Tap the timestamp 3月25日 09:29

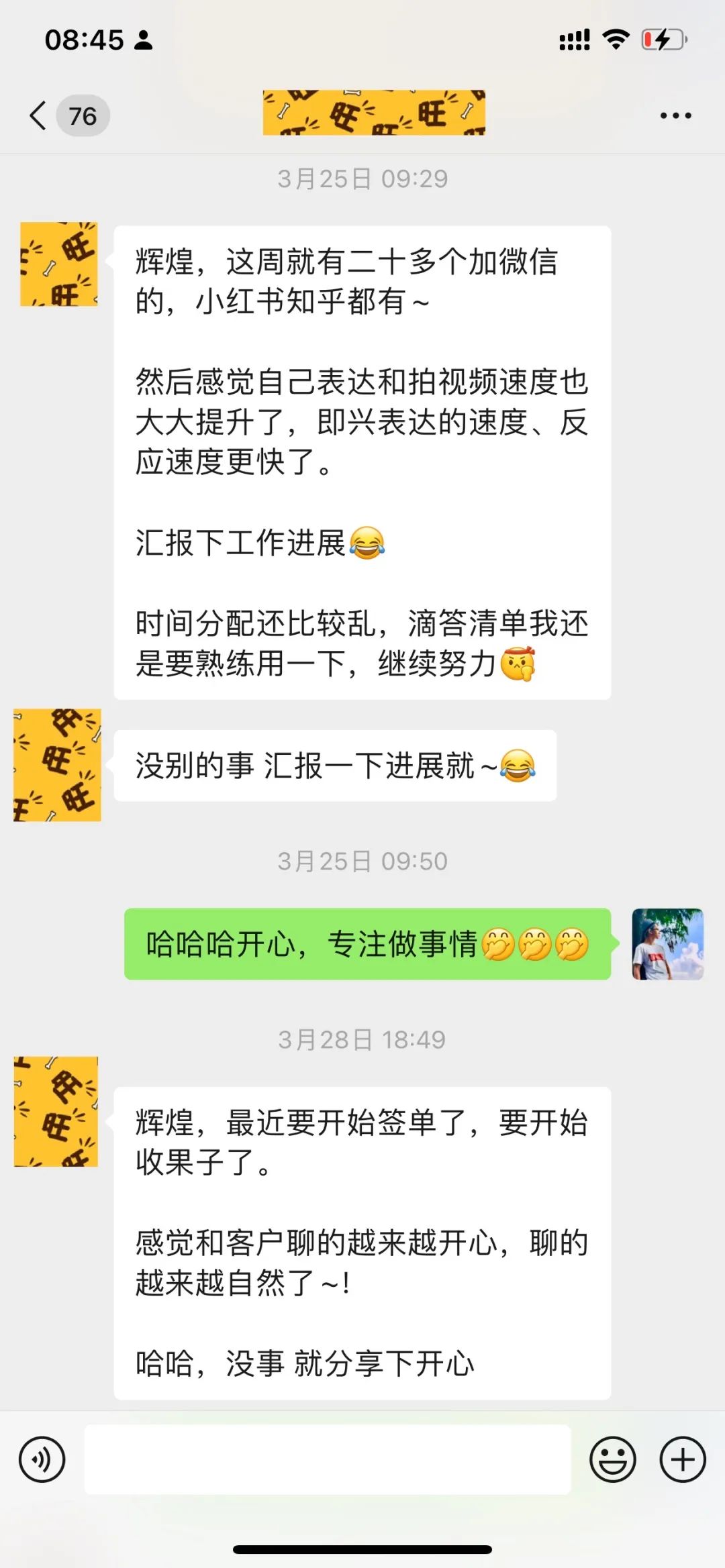pos(362,178)
